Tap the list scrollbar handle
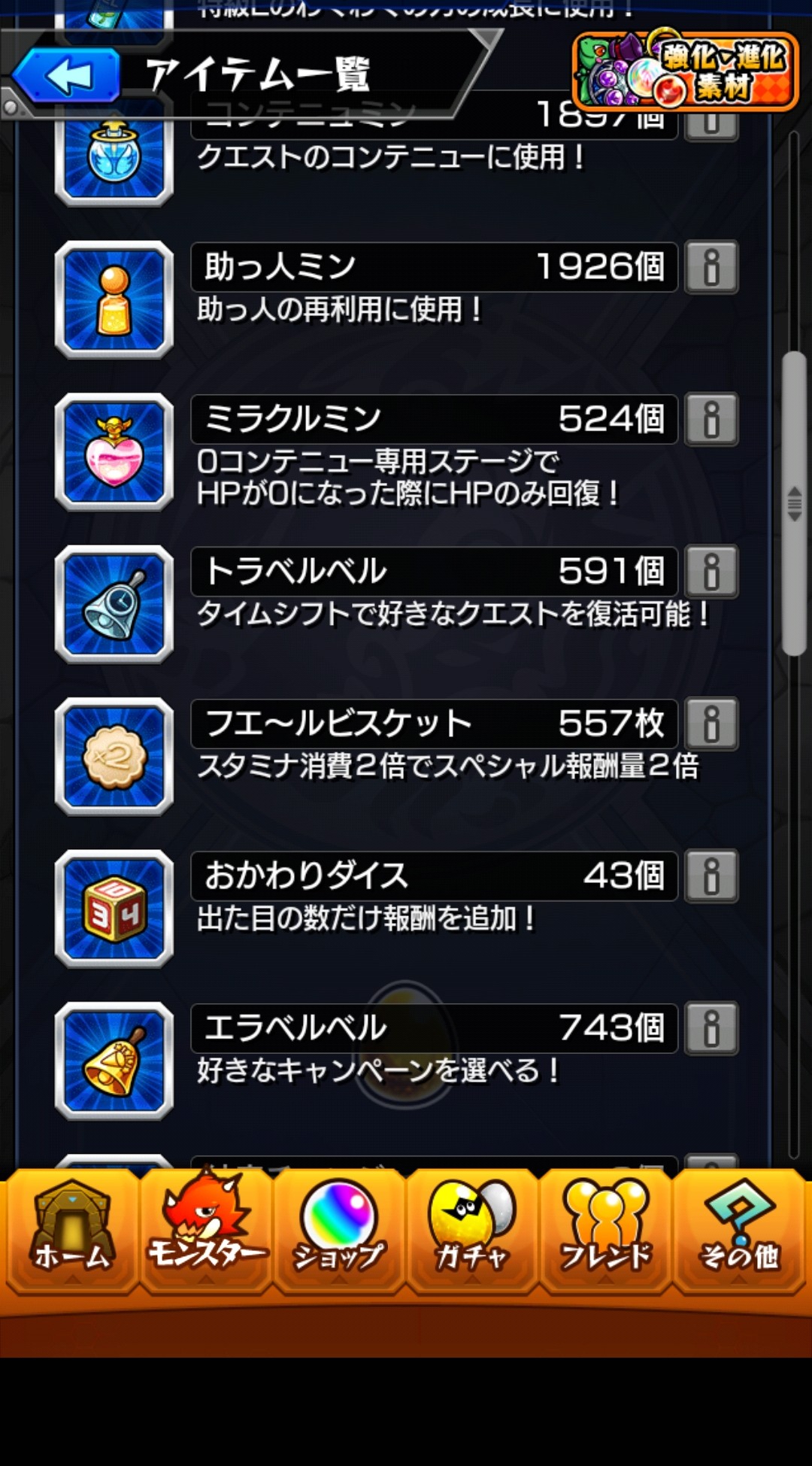 [794, 503]
